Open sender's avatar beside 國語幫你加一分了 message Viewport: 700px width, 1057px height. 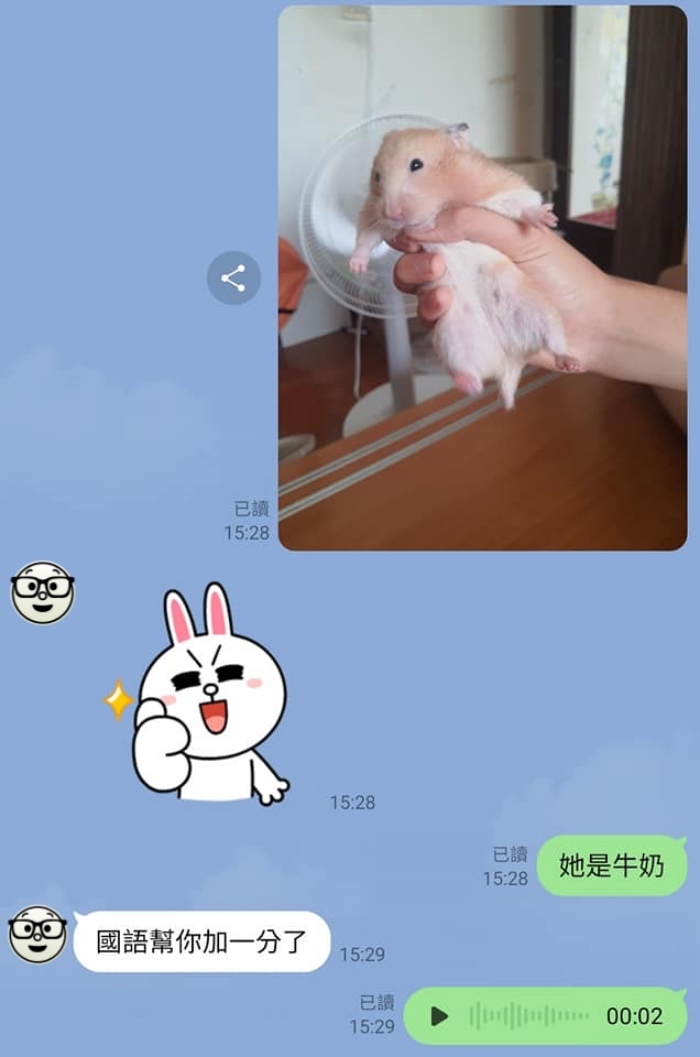point(38,934)
